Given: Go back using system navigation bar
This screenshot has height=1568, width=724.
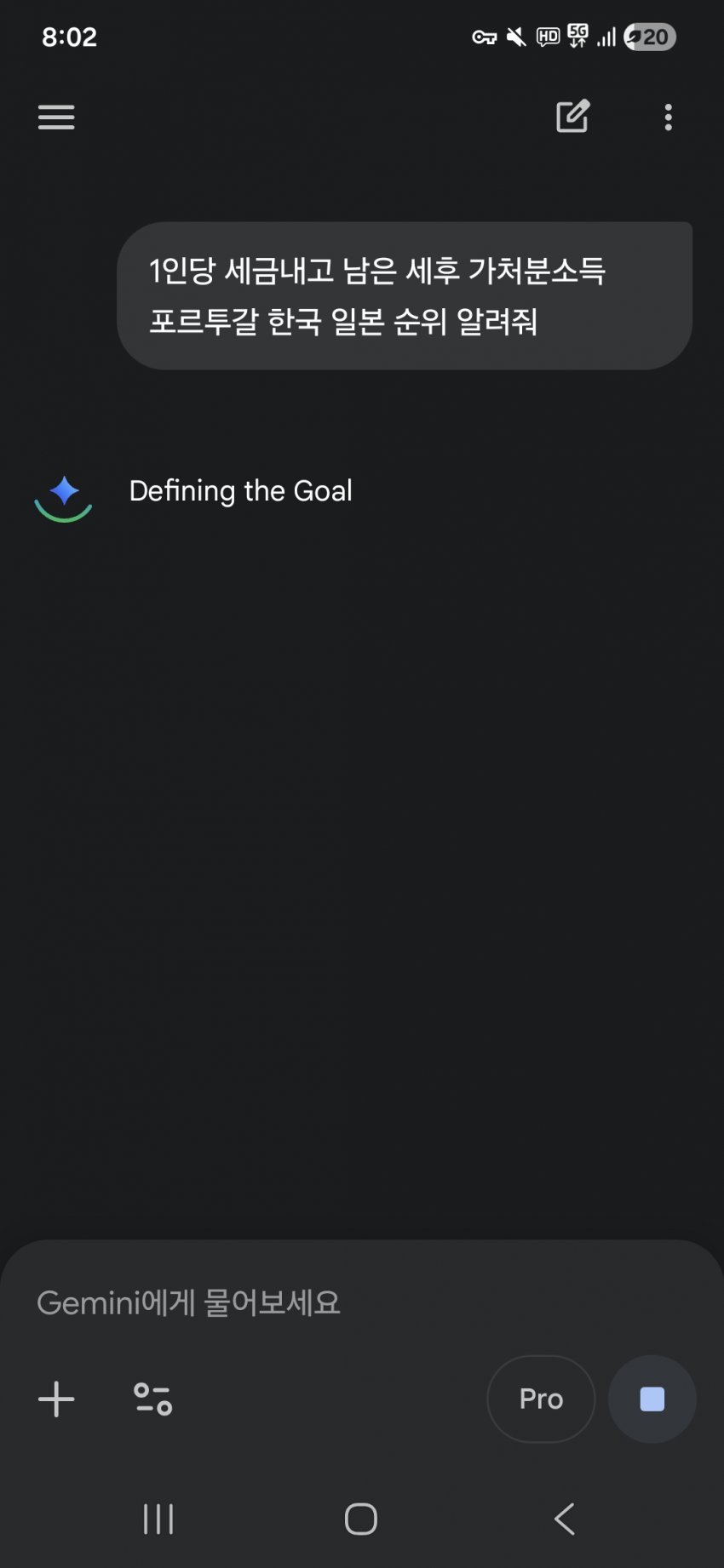Looking at the screenshot, I should click(564, 1519).
